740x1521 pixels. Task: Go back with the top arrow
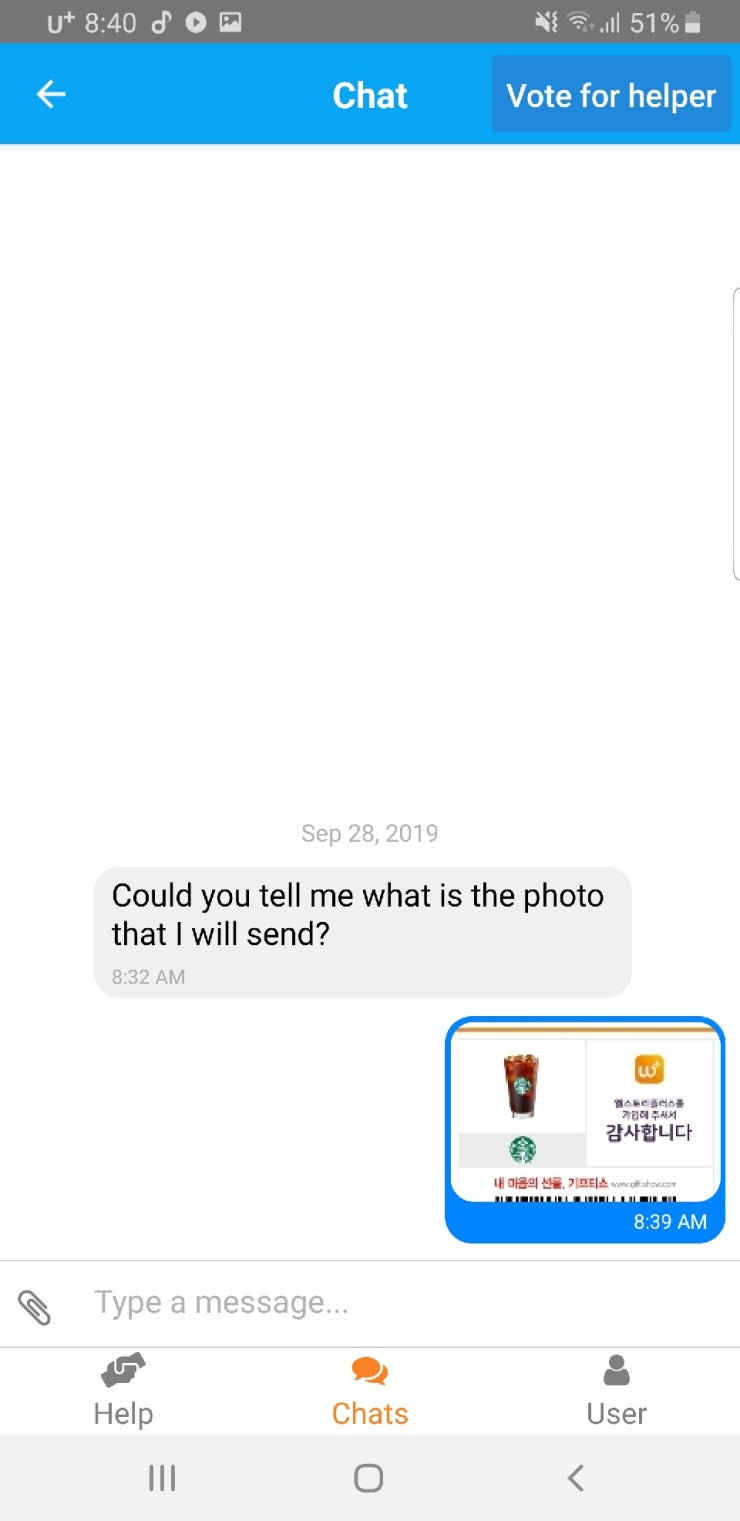(51, 95)
